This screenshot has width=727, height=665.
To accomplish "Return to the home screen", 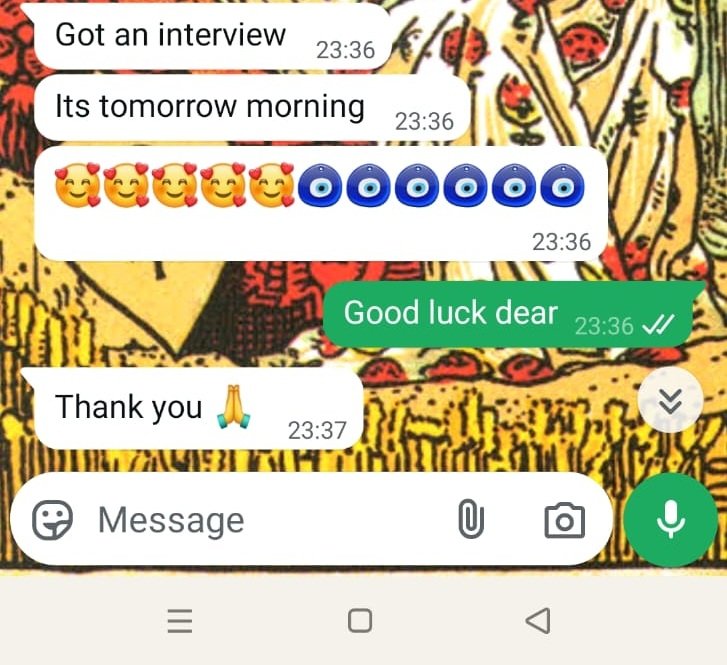I will pos(360,621).
